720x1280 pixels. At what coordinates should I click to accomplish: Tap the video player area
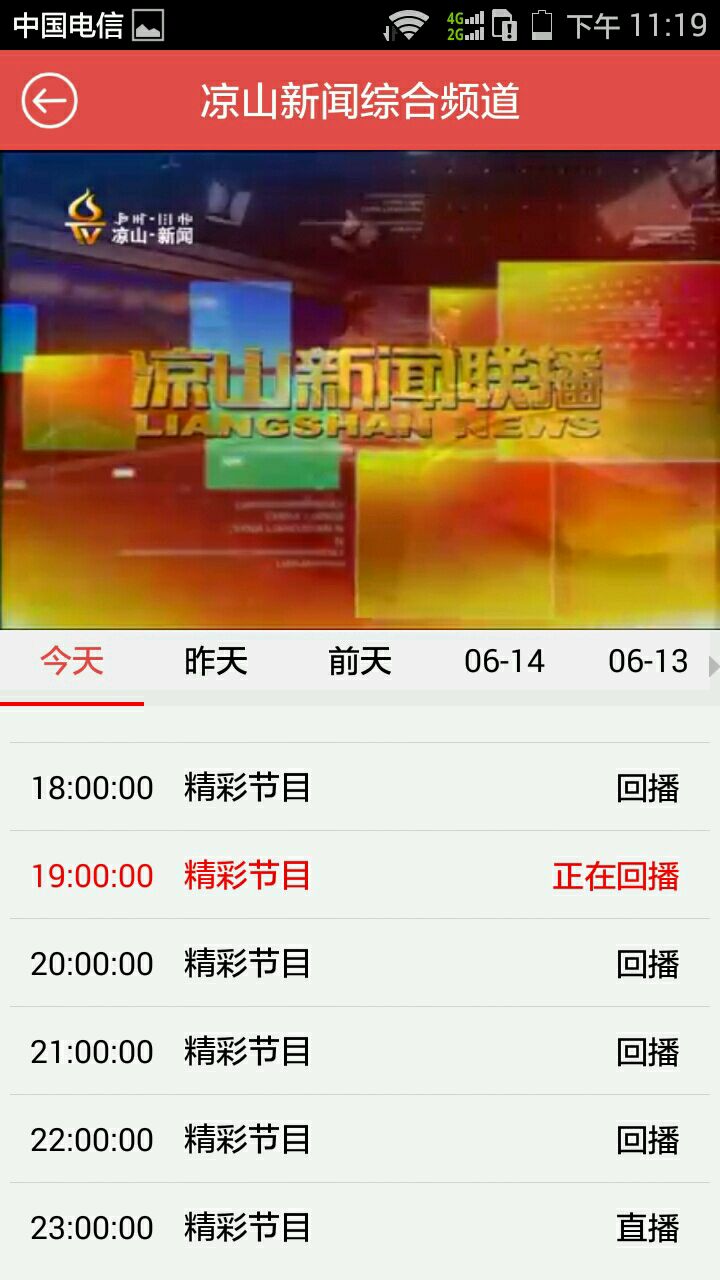click(360, 390)
